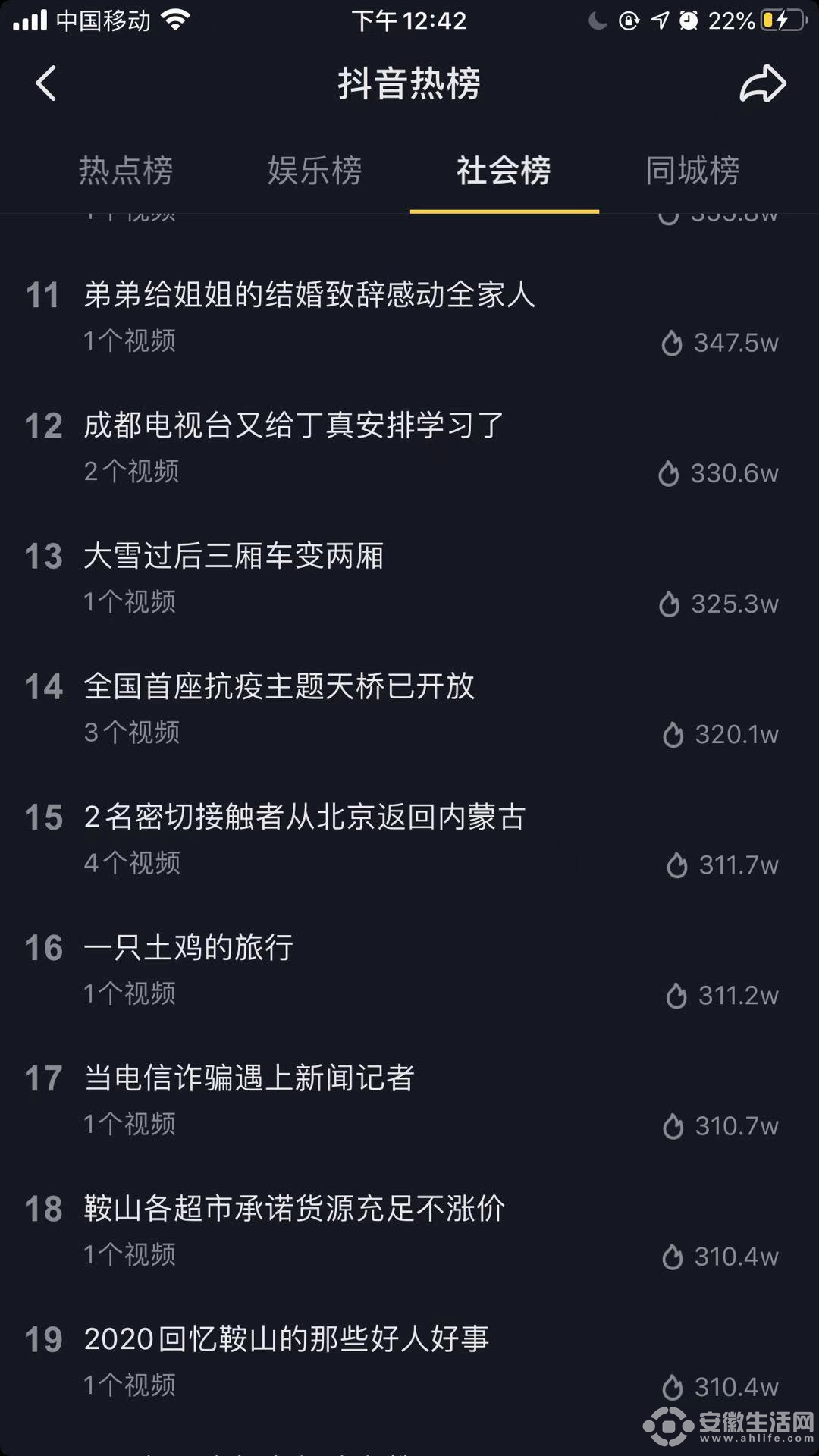819x1456 pixels.
Task: Open topic 2名密切接触者从北京返回内蒙古
Action: click(409, 839)
